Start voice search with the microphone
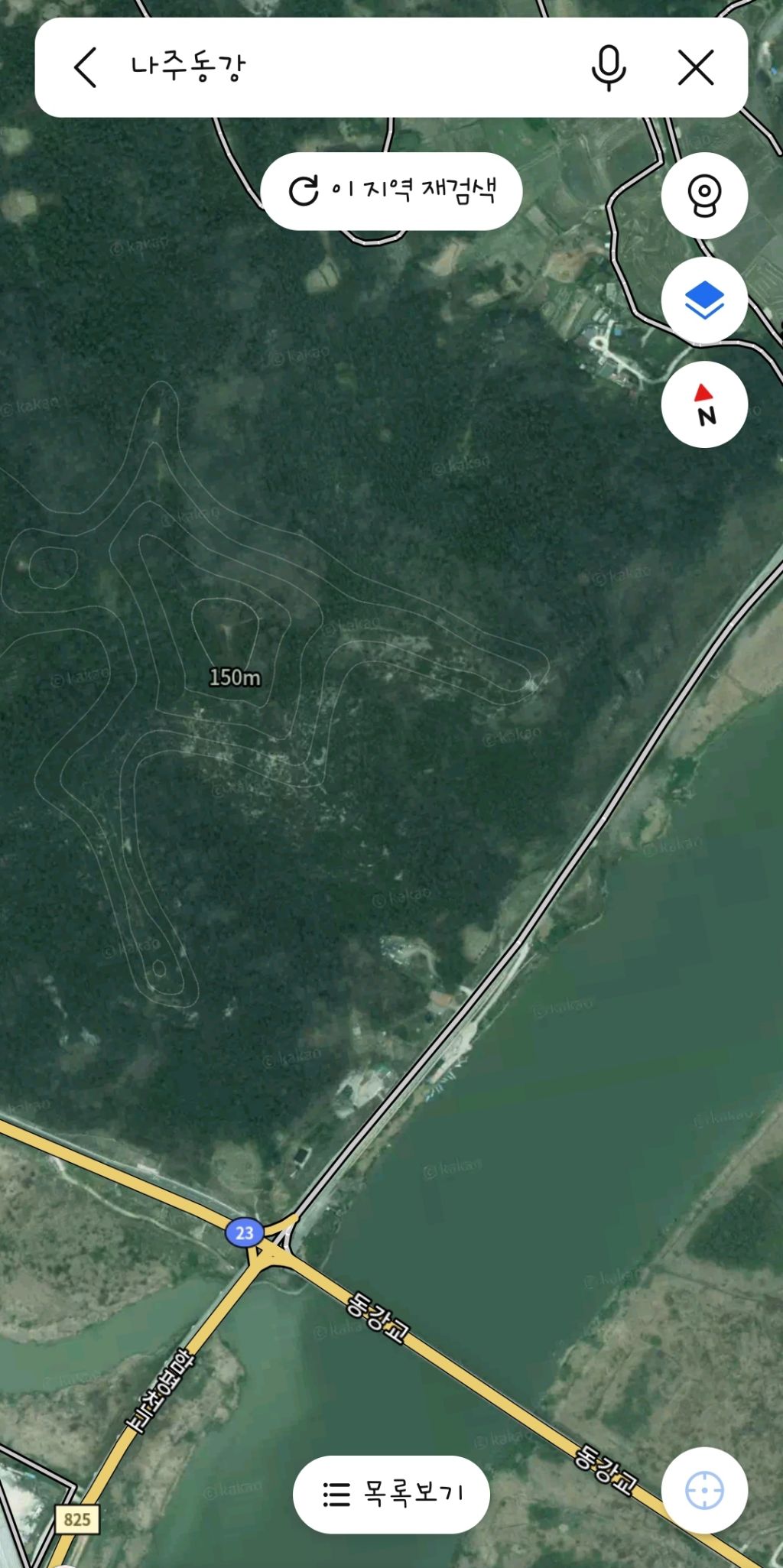 coord(609,67)
